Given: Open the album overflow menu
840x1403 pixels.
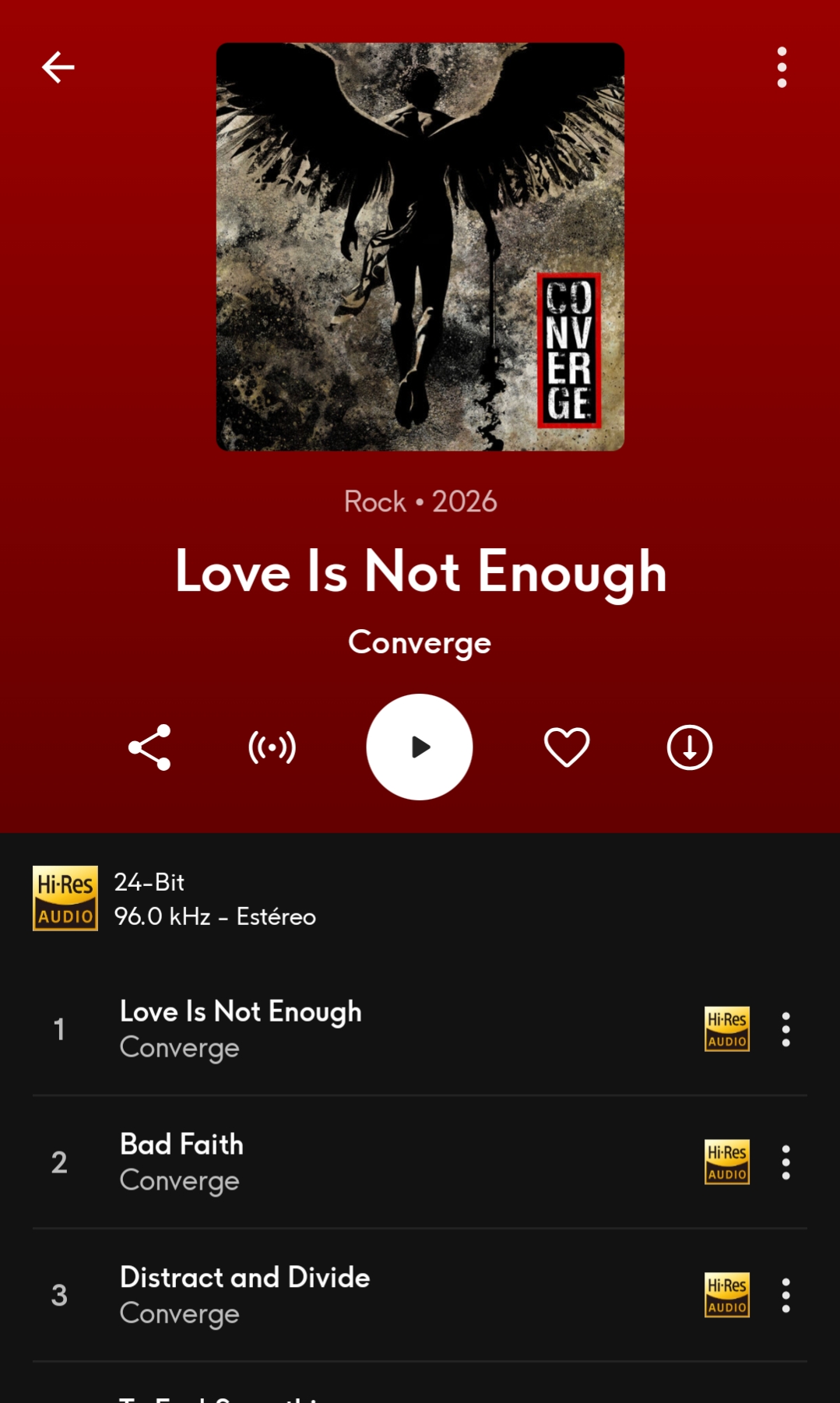Looking at the screenshot, I should (x=782, y=67).
